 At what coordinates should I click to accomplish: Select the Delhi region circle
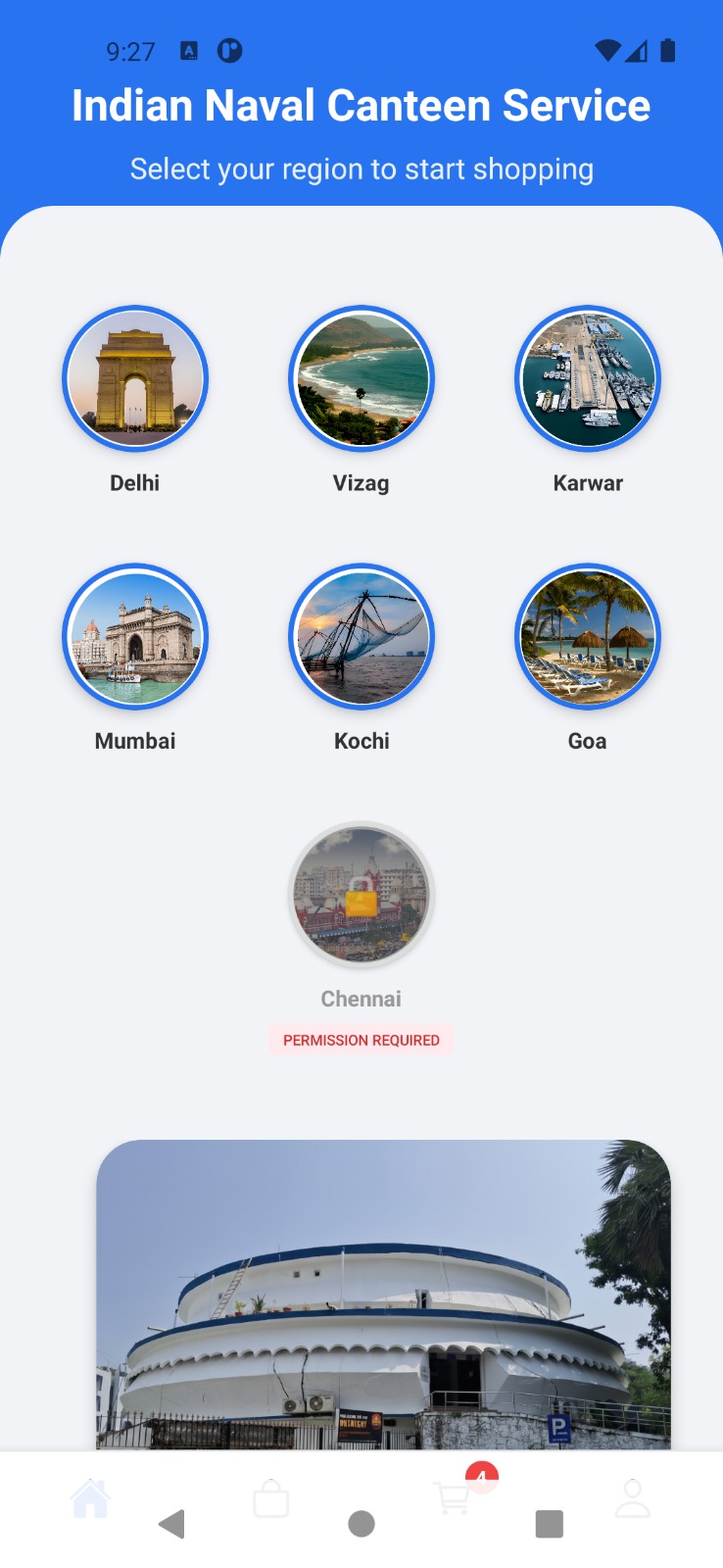point(135,379)
